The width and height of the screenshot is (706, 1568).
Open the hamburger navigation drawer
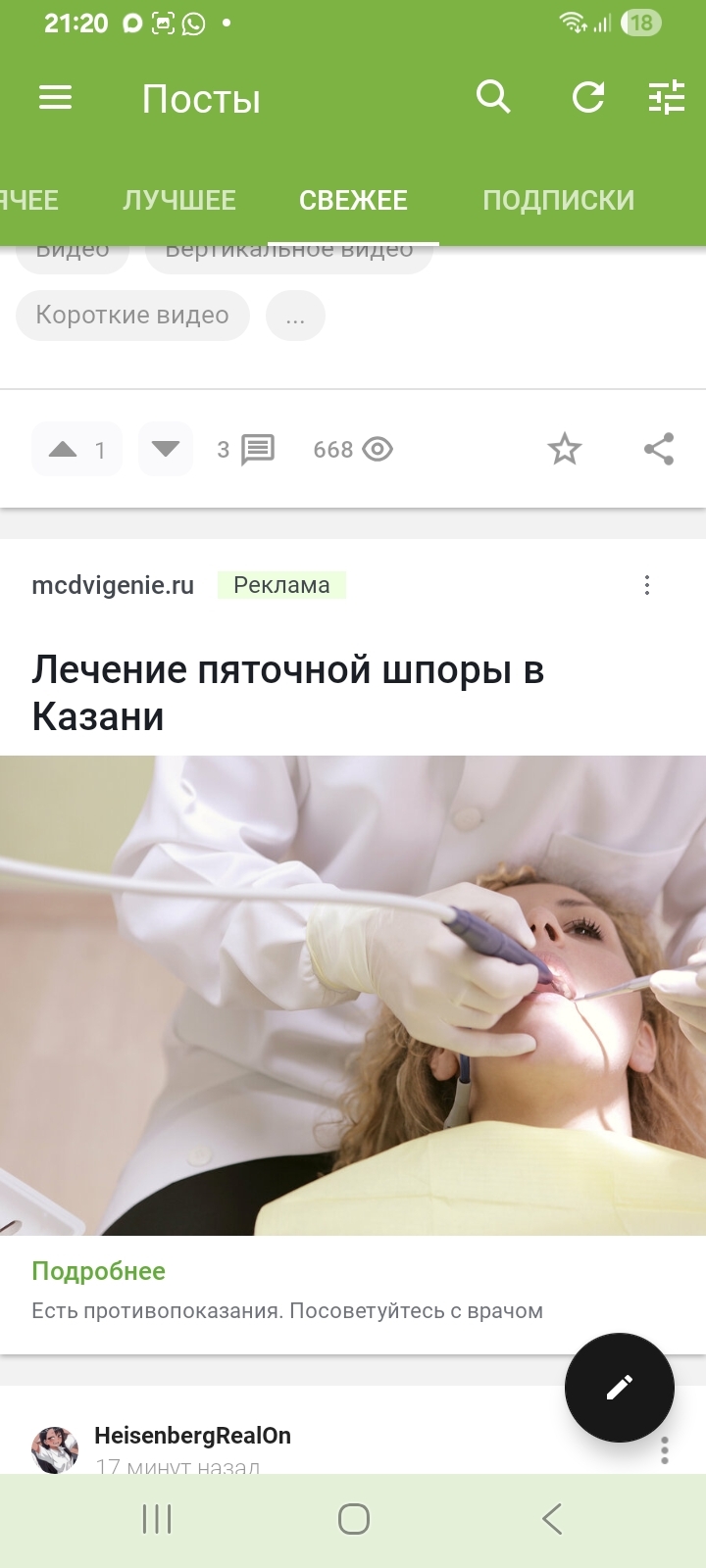tap(55, 98)
